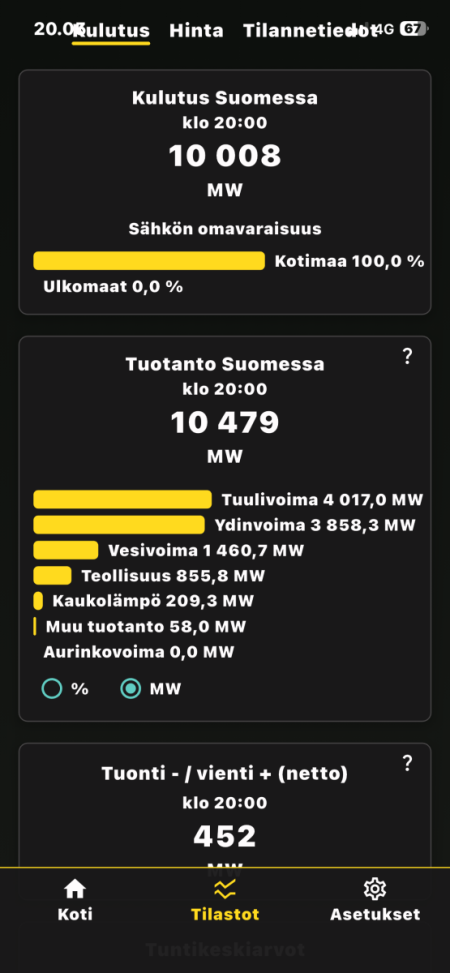
Task: Open help for Tuonti / vienti card
Action: [x=407, y=763]
